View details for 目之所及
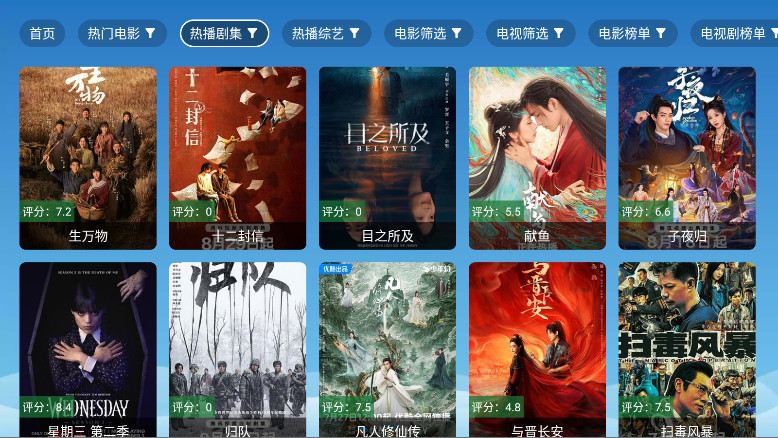 (387, 157)
